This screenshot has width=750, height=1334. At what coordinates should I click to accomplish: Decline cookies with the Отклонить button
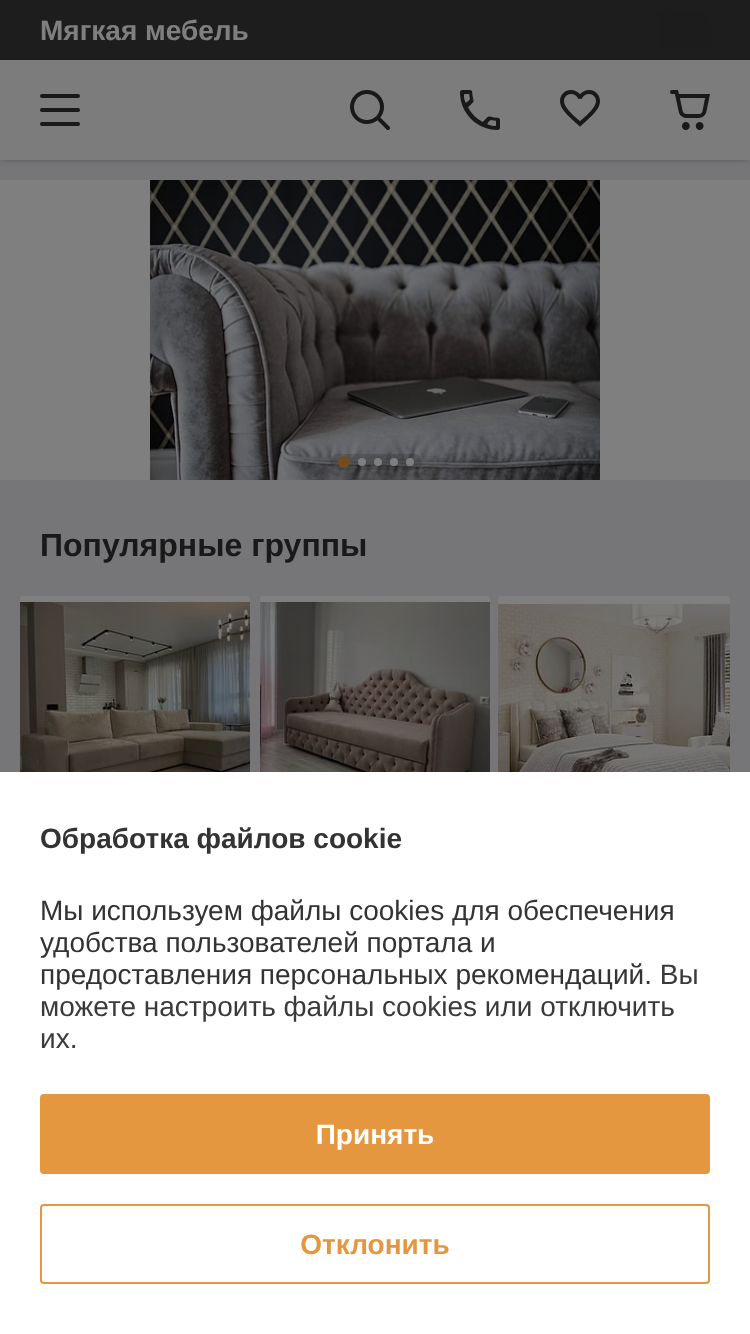(375, 1244)
